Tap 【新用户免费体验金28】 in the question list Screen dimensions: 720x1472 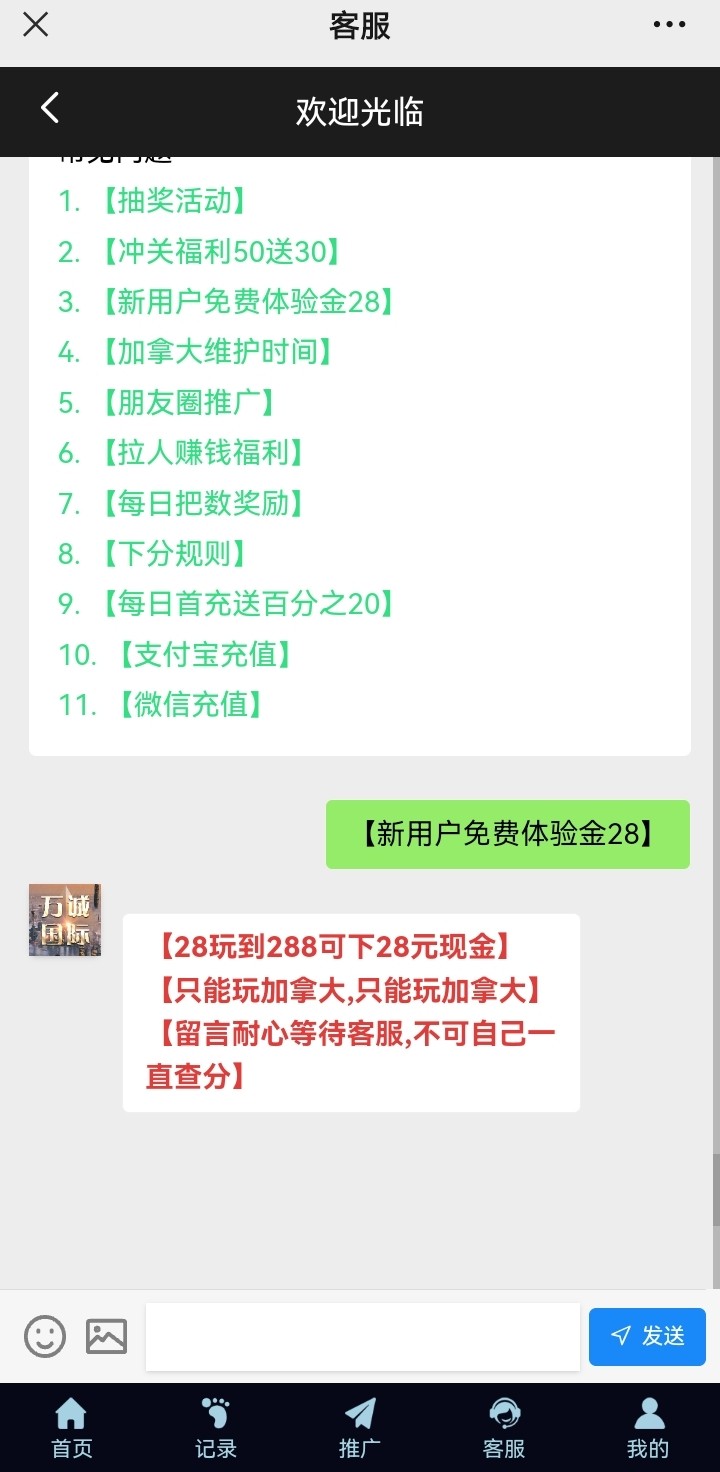pyautogui.click(x=248, y=302)
